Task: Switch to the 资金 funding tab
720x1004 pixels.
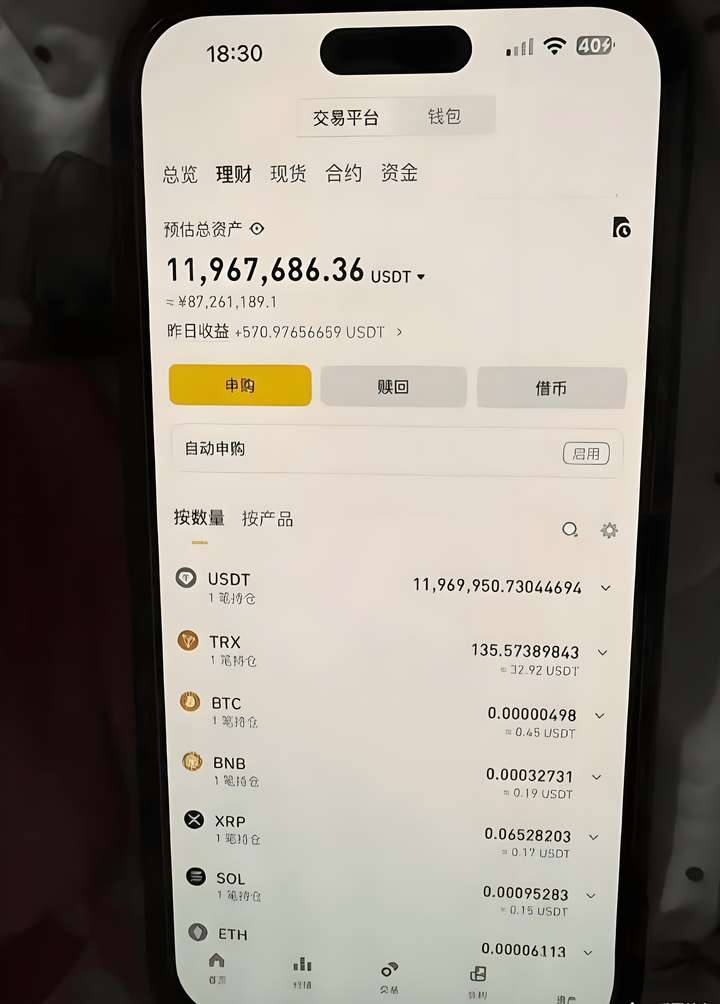Action: click(399, 173)
